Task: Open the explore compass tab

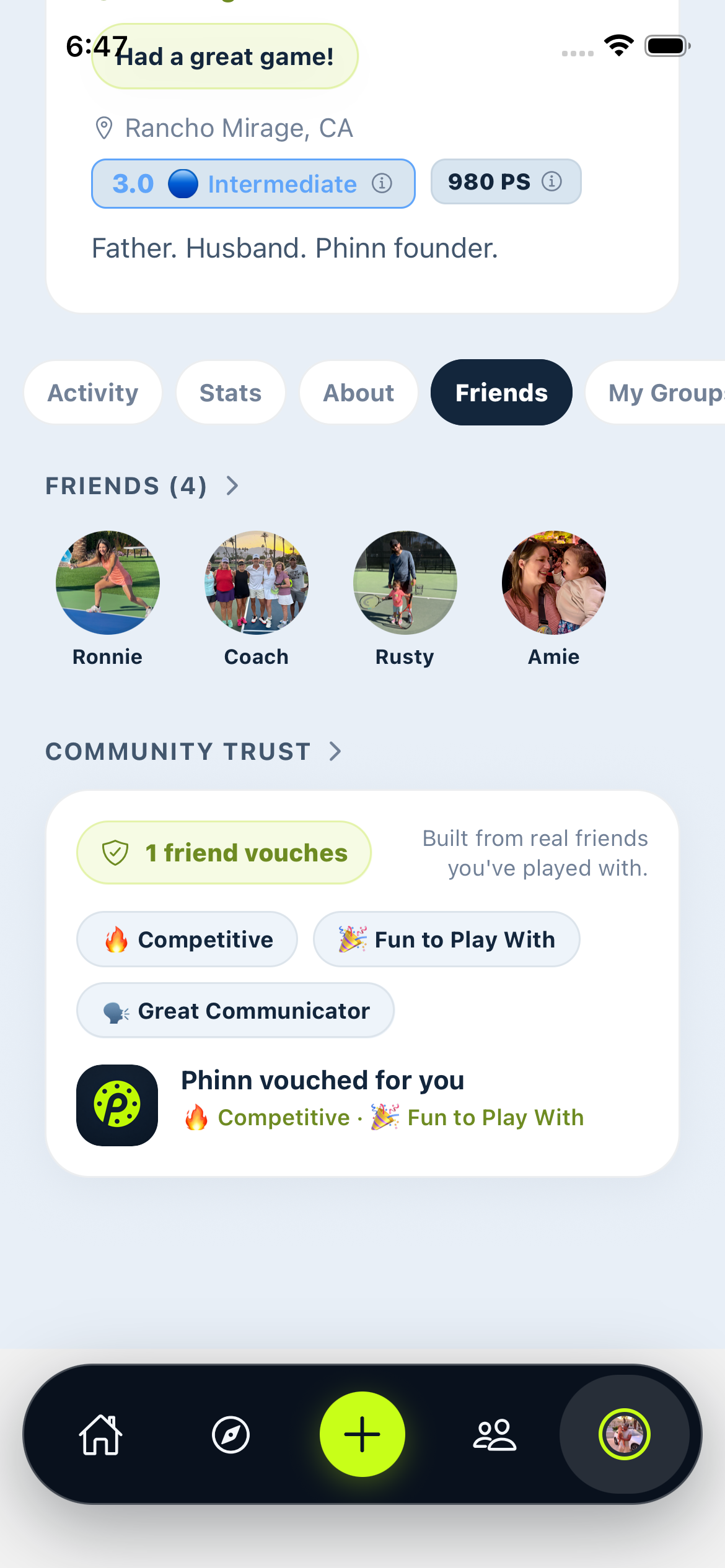Action: 231,1434
